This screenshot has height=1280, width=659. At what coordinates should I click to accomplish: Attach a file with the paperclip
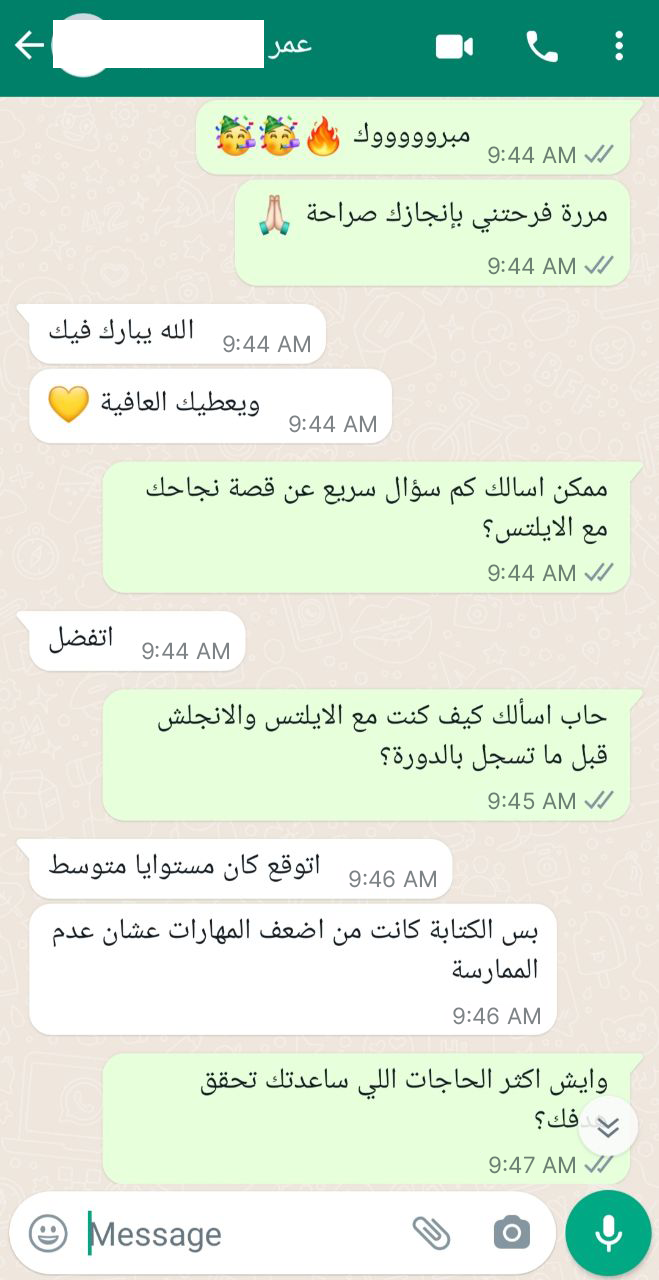432,1233
